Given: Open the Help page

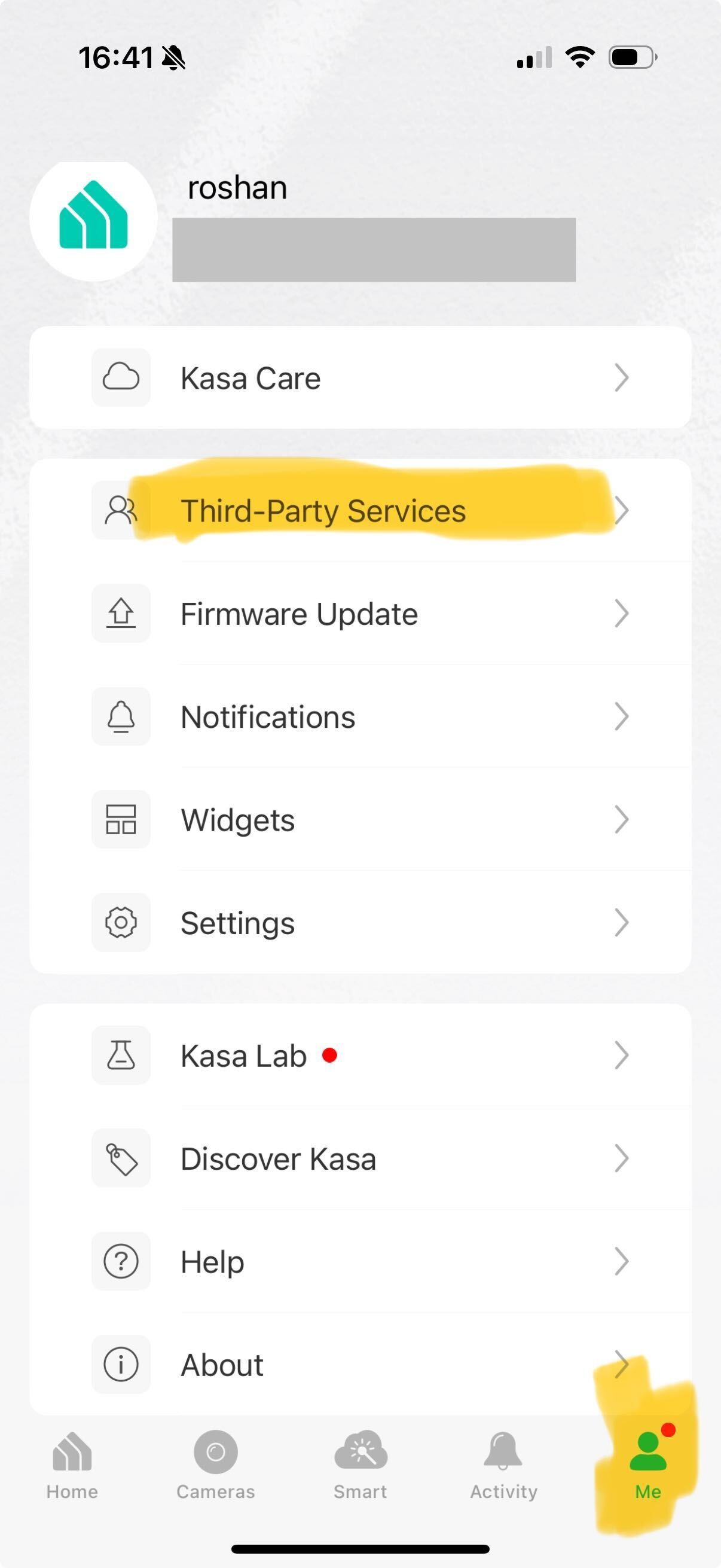Looking at the screenshot, I should coord(360,1262).
